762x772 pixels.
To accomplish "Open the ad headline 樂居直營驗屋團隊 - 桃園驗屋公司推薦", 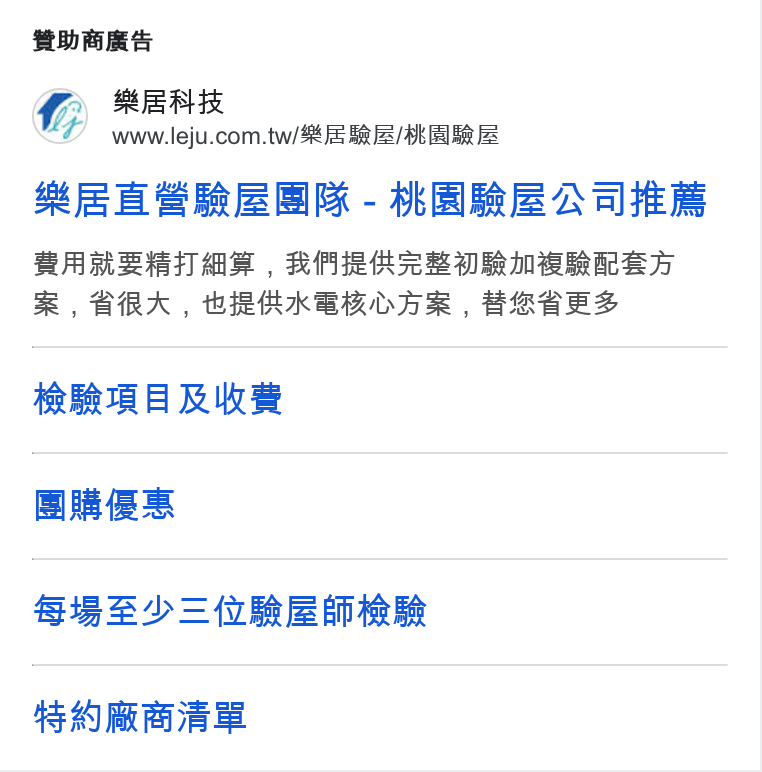I will 370,199.
